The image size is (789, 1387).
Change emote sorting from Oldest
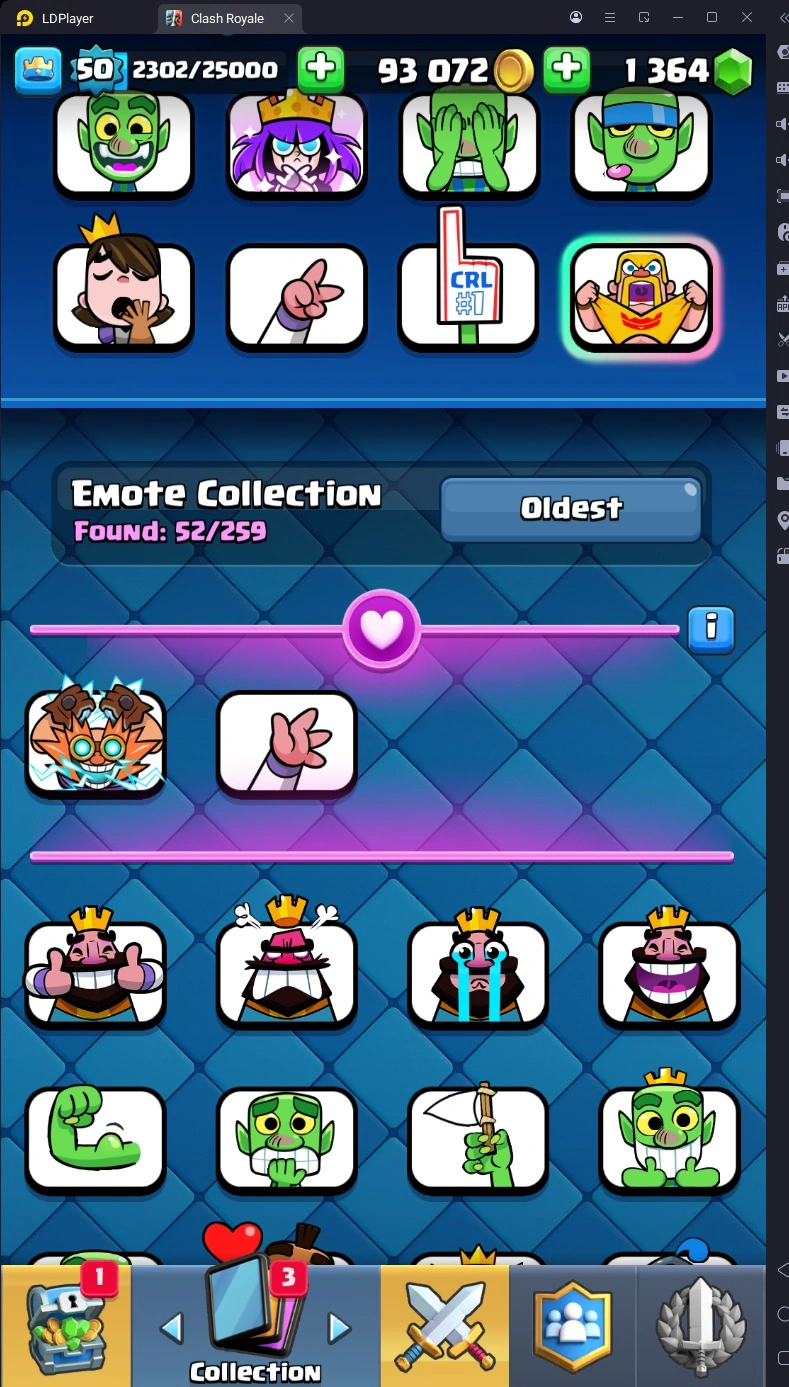click(x=570, y=508)
